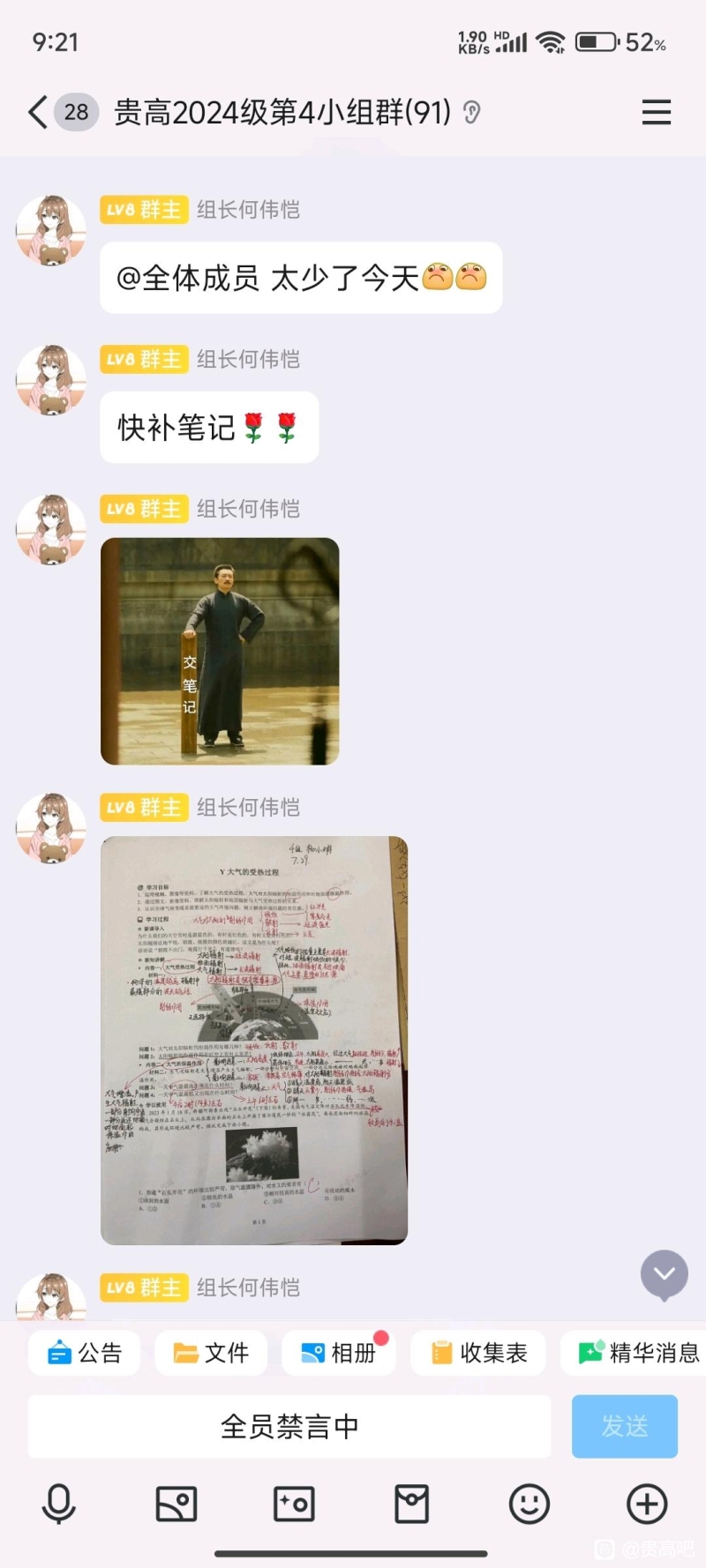Go back to the chat list
The image size is (706, 1568).
tap(38, 113)
